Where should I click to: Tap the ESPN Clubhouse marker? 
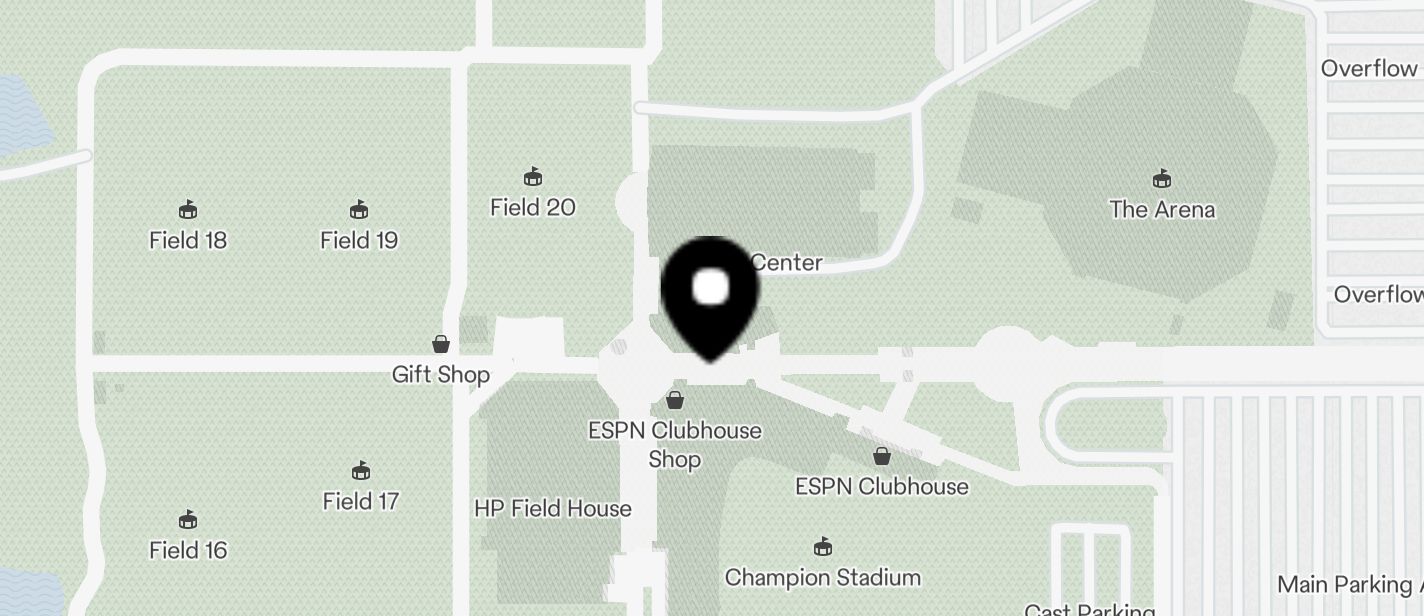[x=882, y=457]
